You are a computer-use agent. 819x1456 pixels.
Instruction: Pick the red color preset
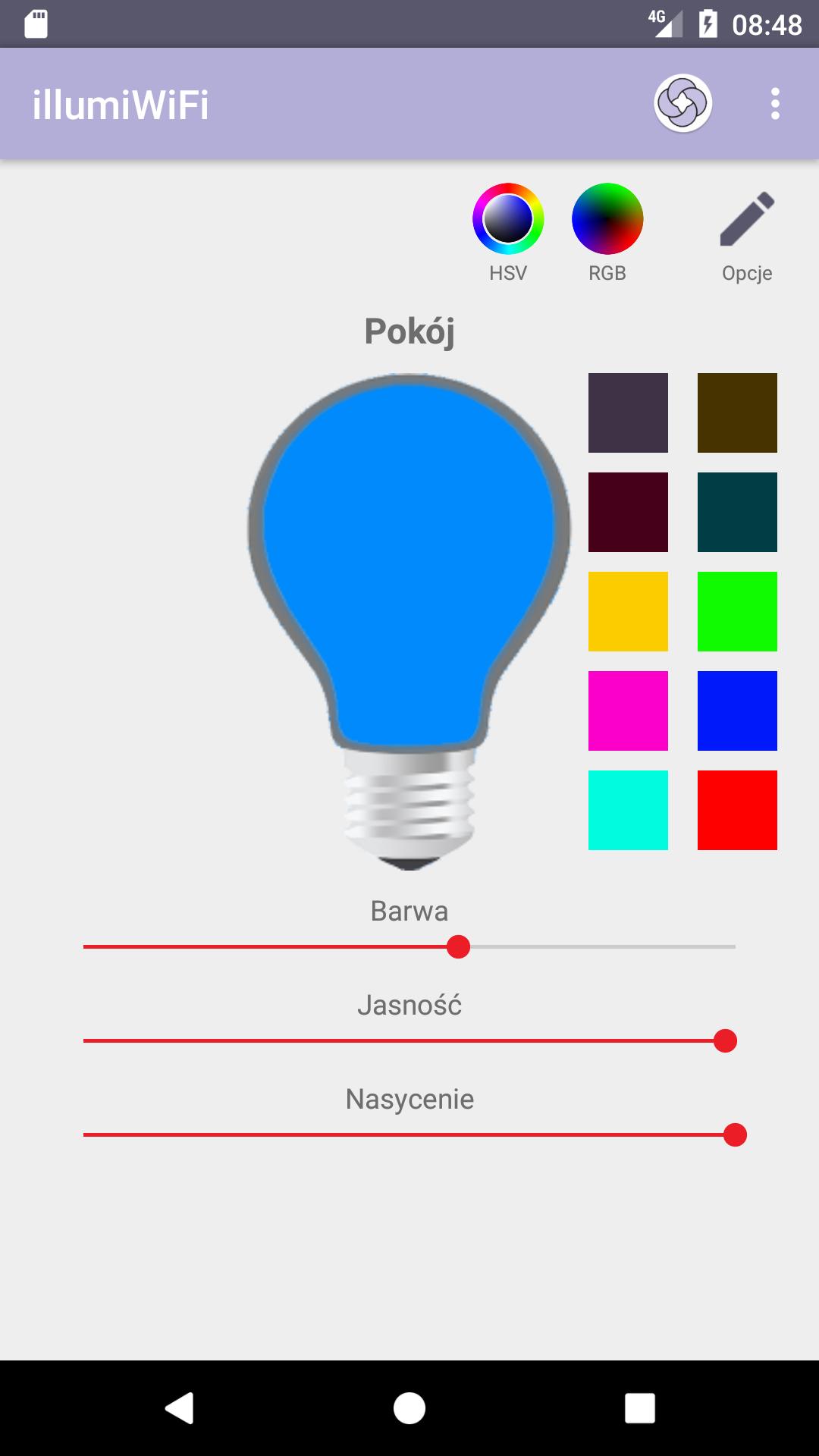[737, 809]
